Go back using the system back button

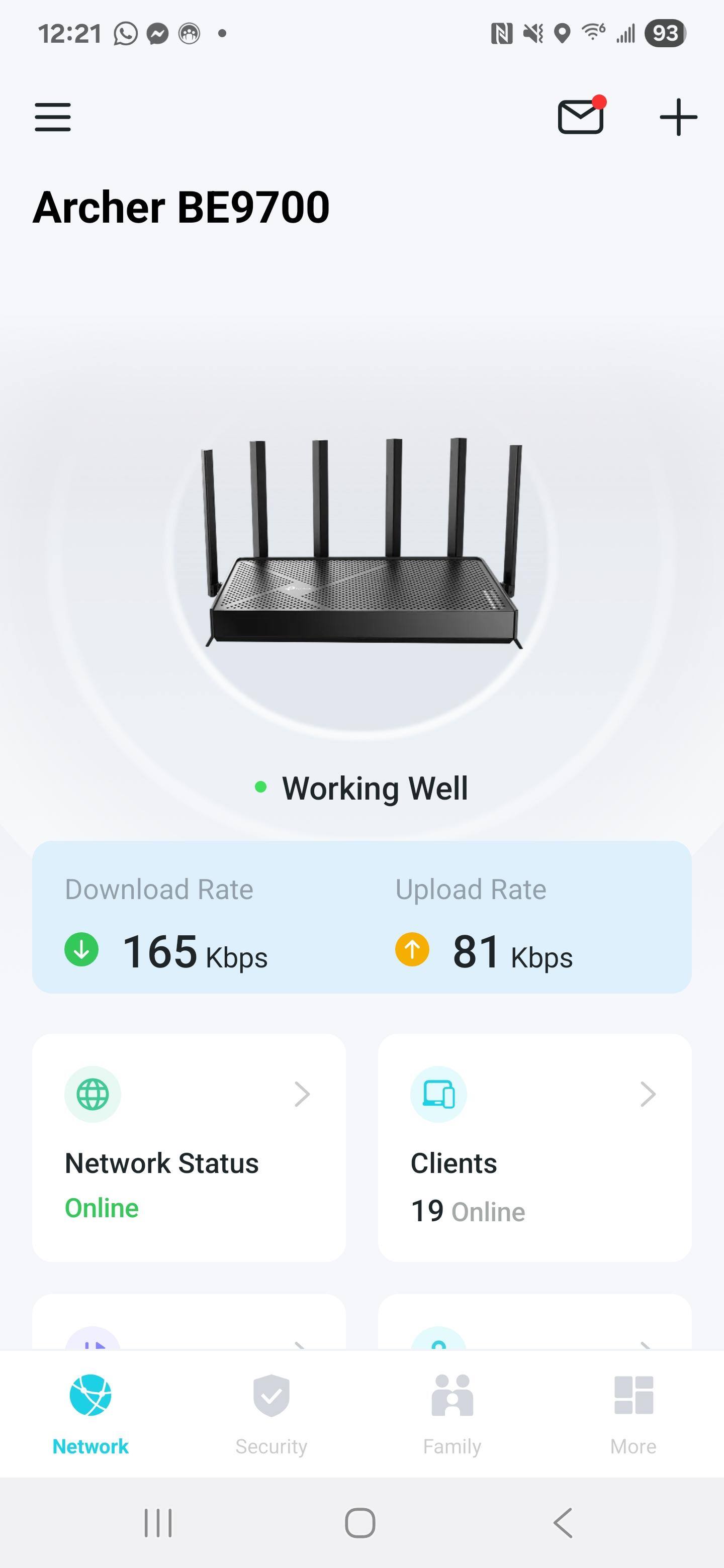coord(563,1523)
